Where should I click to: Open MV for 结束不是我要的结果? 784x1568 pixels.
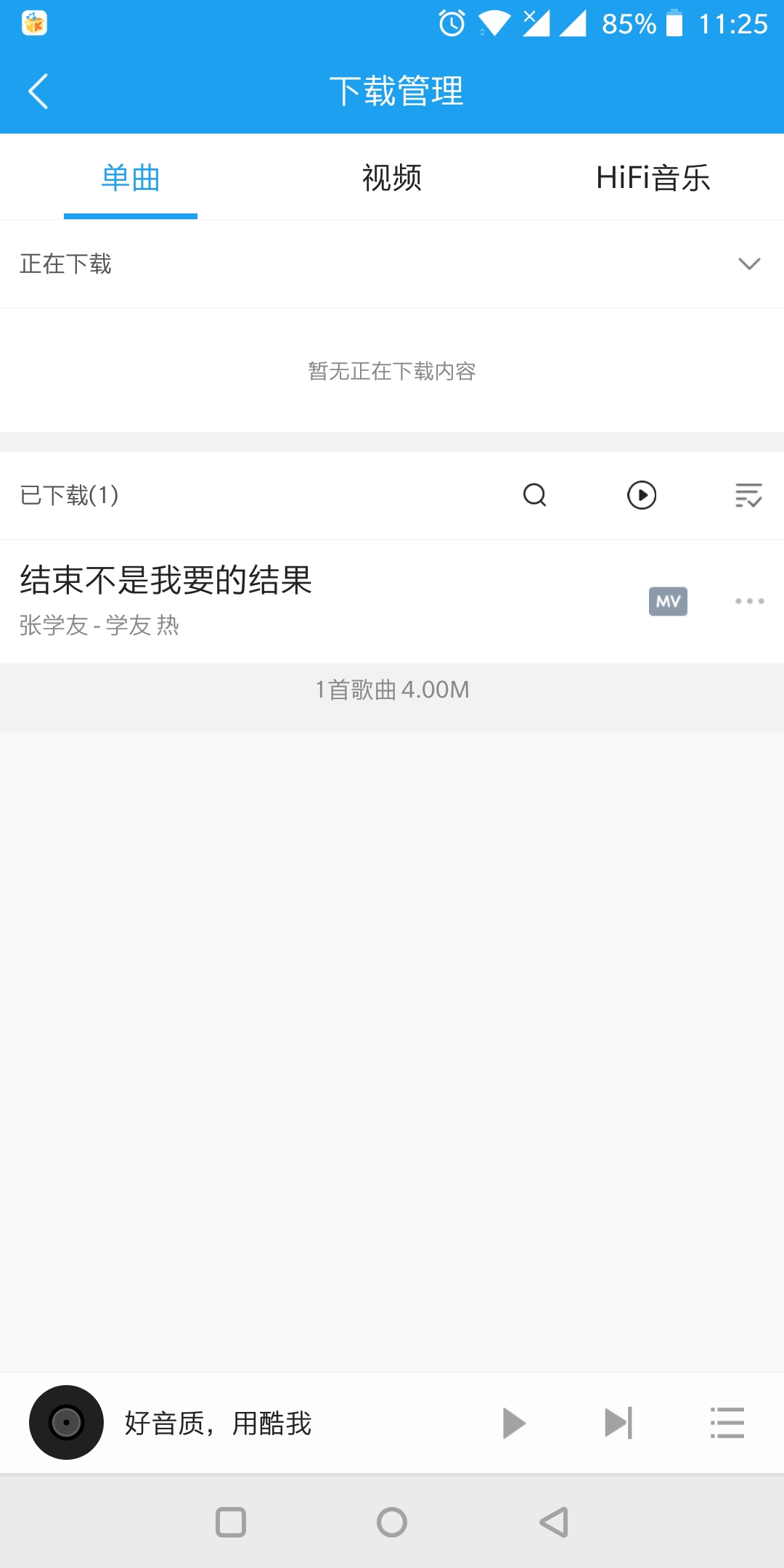pyautogui.click(x=668, y=601)
